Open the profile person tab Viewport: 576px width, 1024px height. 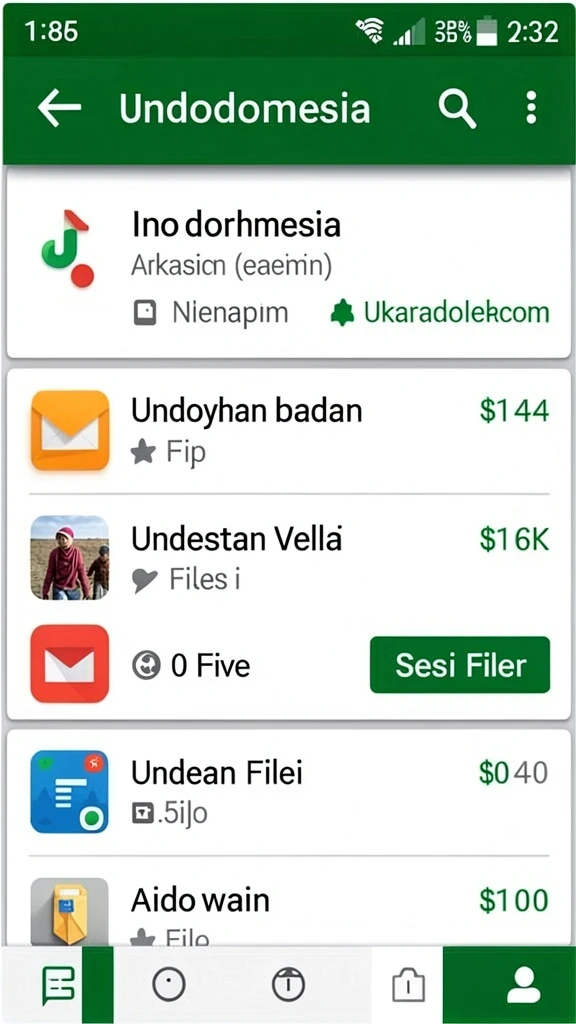point(522,985)
